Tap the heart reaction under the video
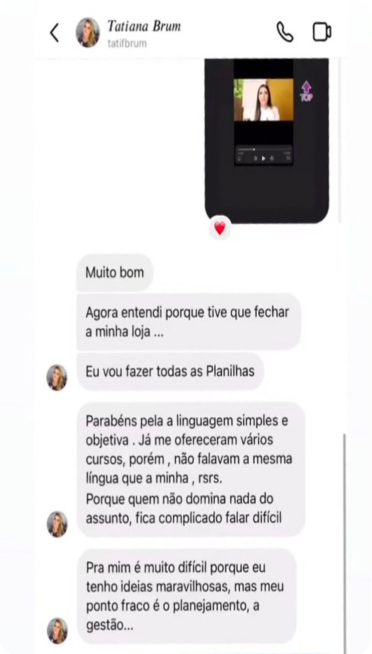The image size is (372, 654). click(x=220, y=228)
